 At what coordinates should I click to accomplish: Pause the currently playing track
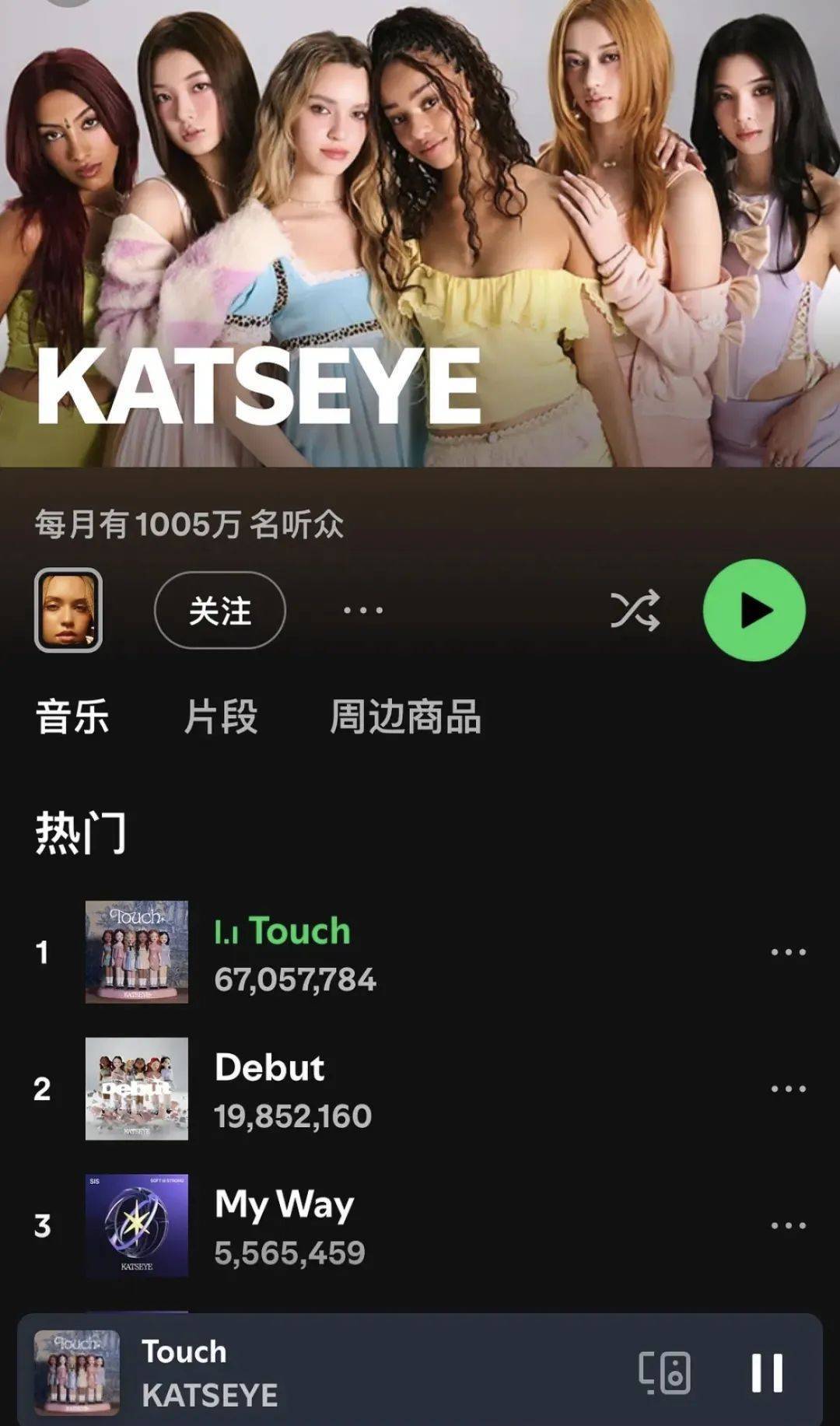coord(766,1373)
